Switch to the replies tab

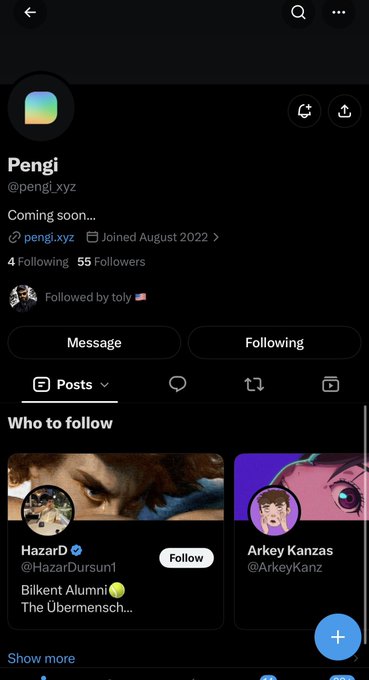(x=177, y=384)
